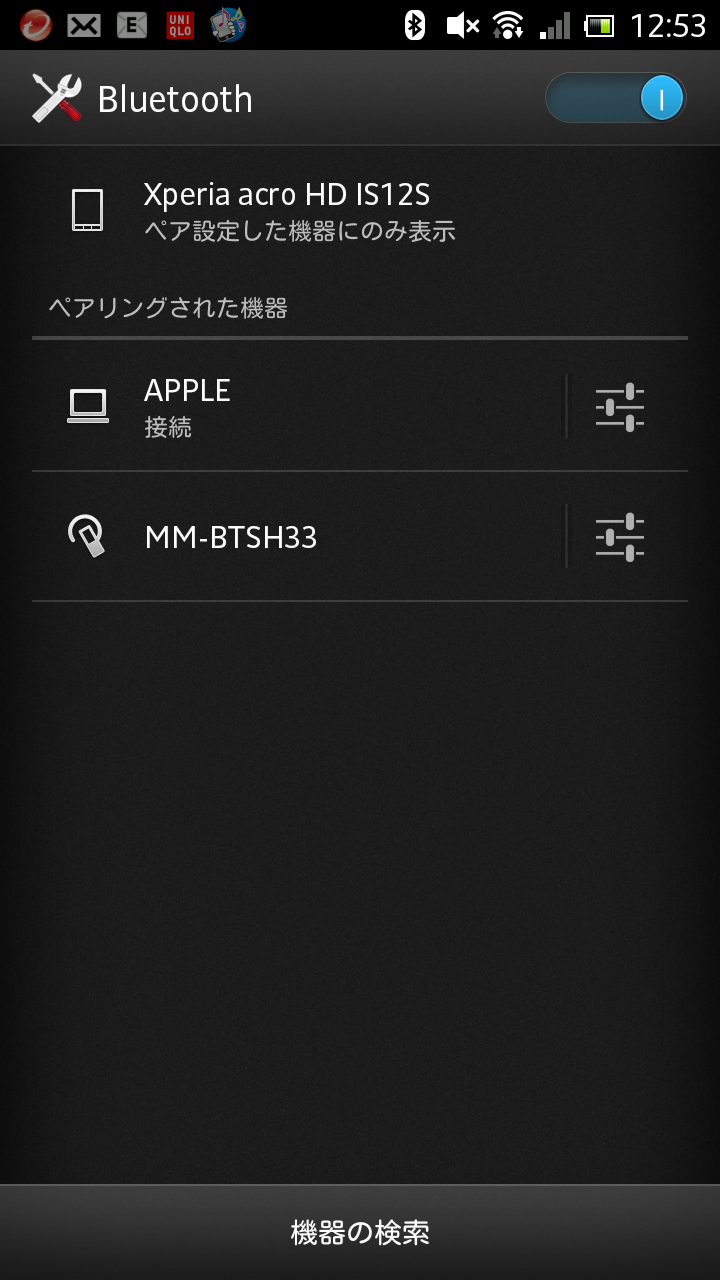The width and height of the screenshot is (720, 1280).
Task: Expand options for the MM-BTSH33 pairing
Action: point(618,536)
